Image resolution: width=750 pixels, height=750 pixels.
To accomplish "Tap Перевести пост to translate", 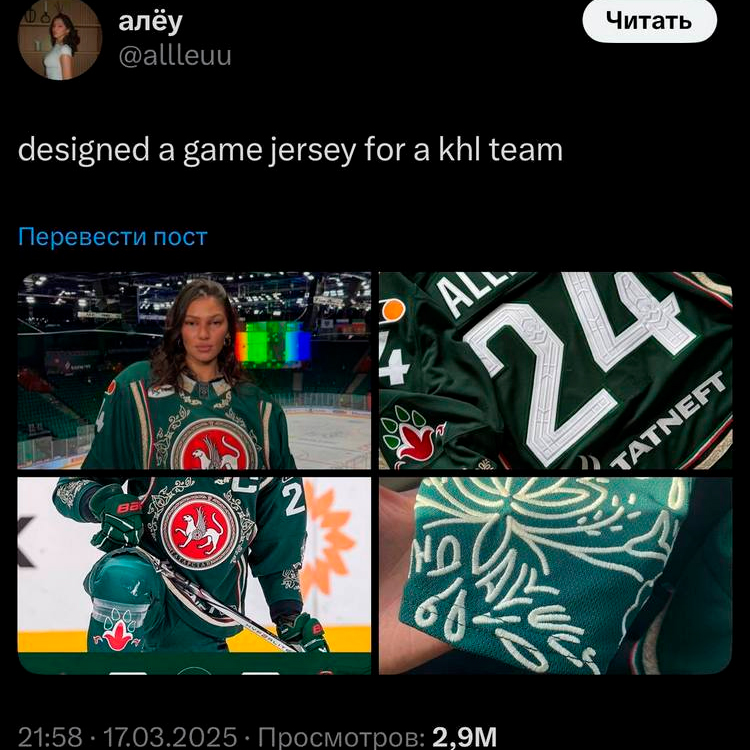I will coord(113,237).
